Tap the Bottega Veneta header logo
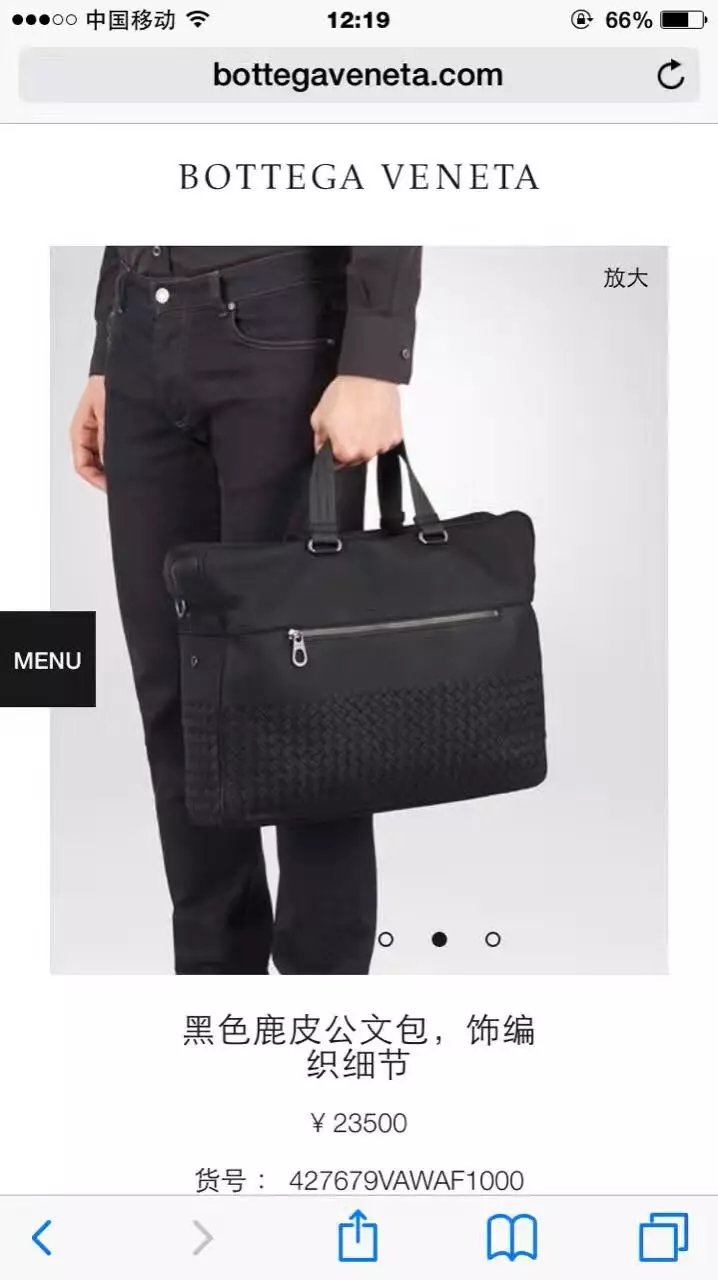The image size is (718, 1280). [359, 177]
